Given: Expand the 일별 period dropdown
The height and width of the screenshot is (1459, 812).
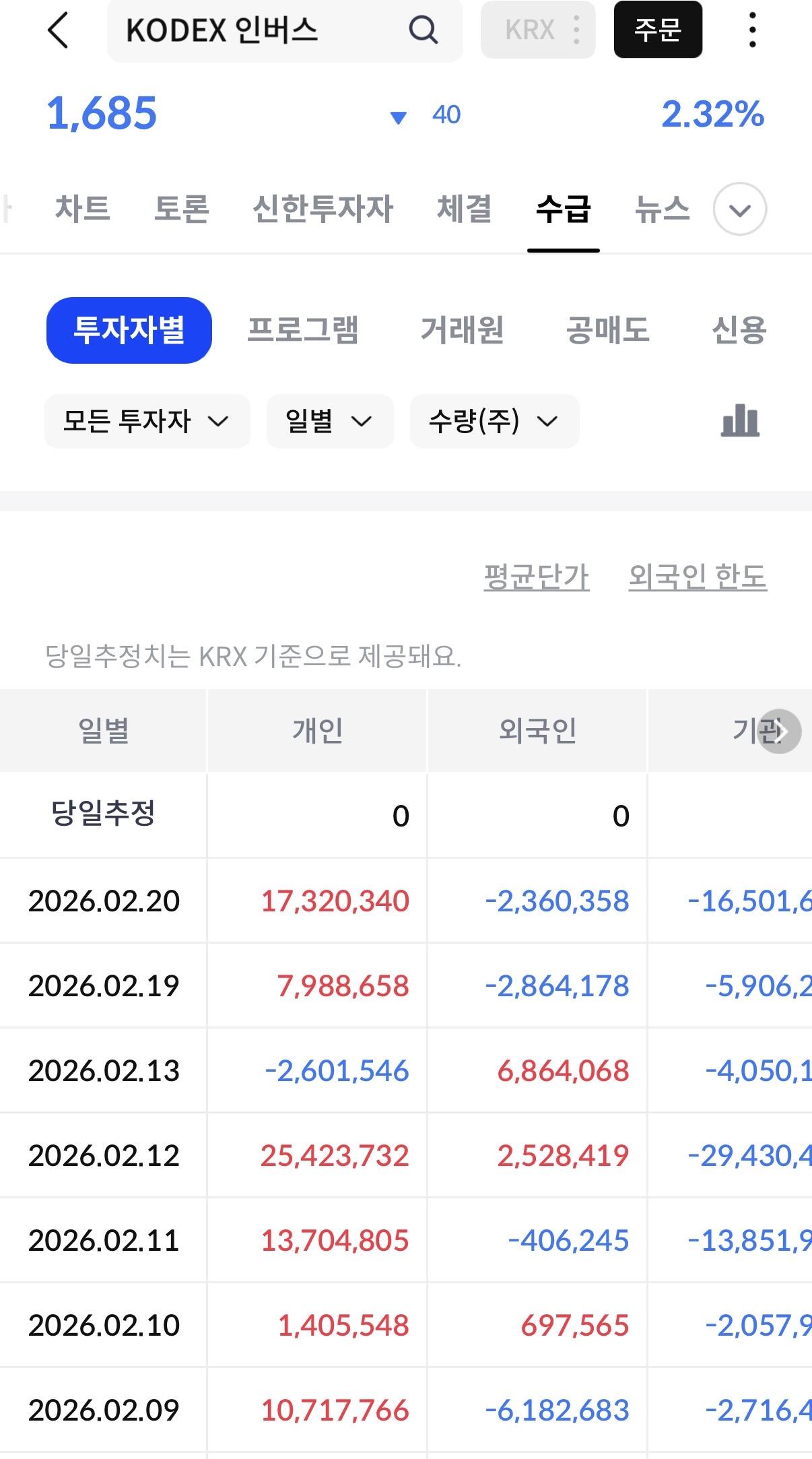Looking at the screenshot, I should click(x=329, y=421).
